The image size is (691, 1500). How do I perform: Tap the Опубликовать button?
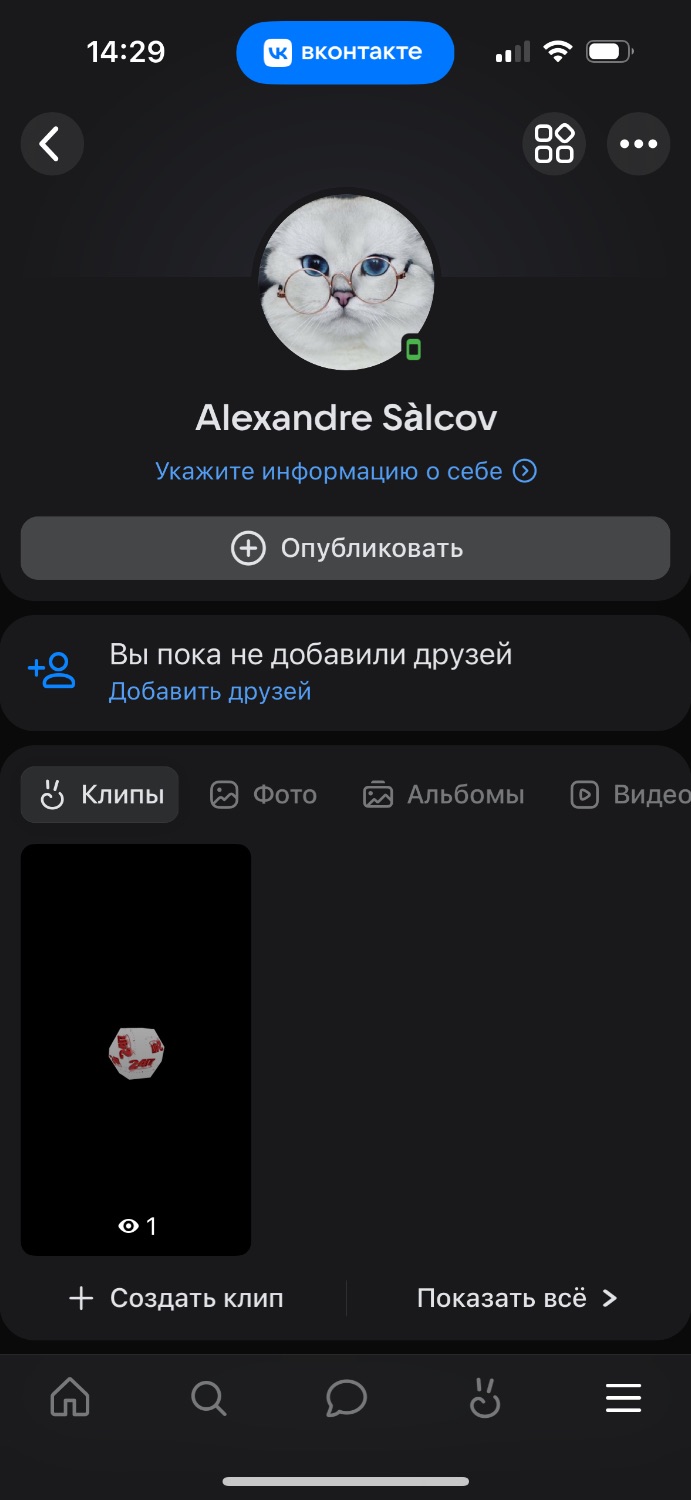coord(345,548)
